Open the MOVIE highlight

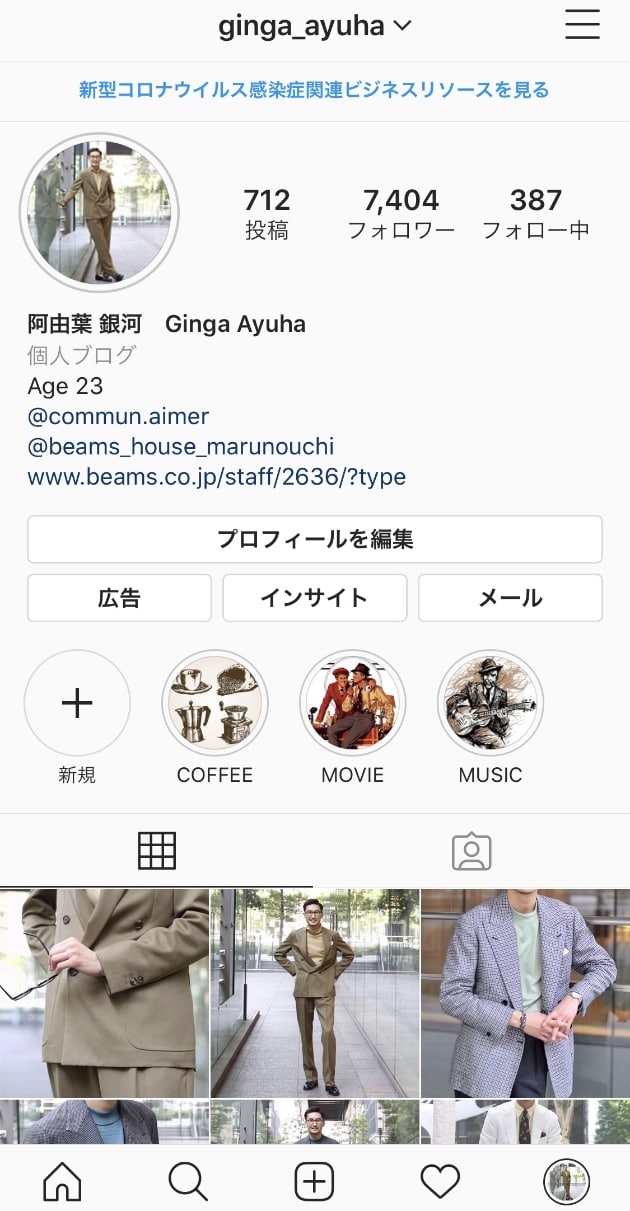[x=352, y=703]
